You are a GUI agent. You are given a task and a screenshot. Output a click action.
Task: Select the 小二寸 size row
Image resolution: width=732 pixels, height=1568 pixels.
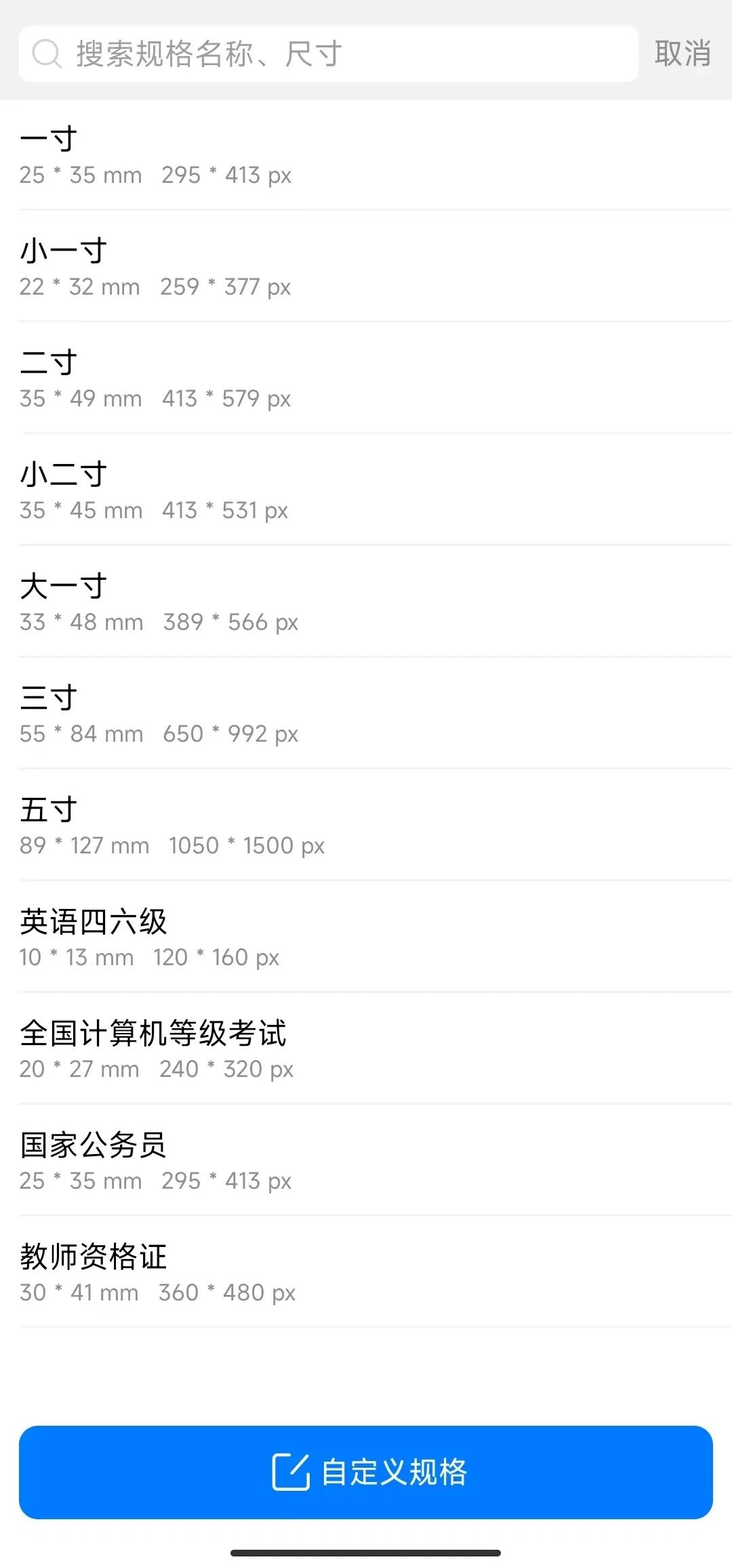point(366,491)
